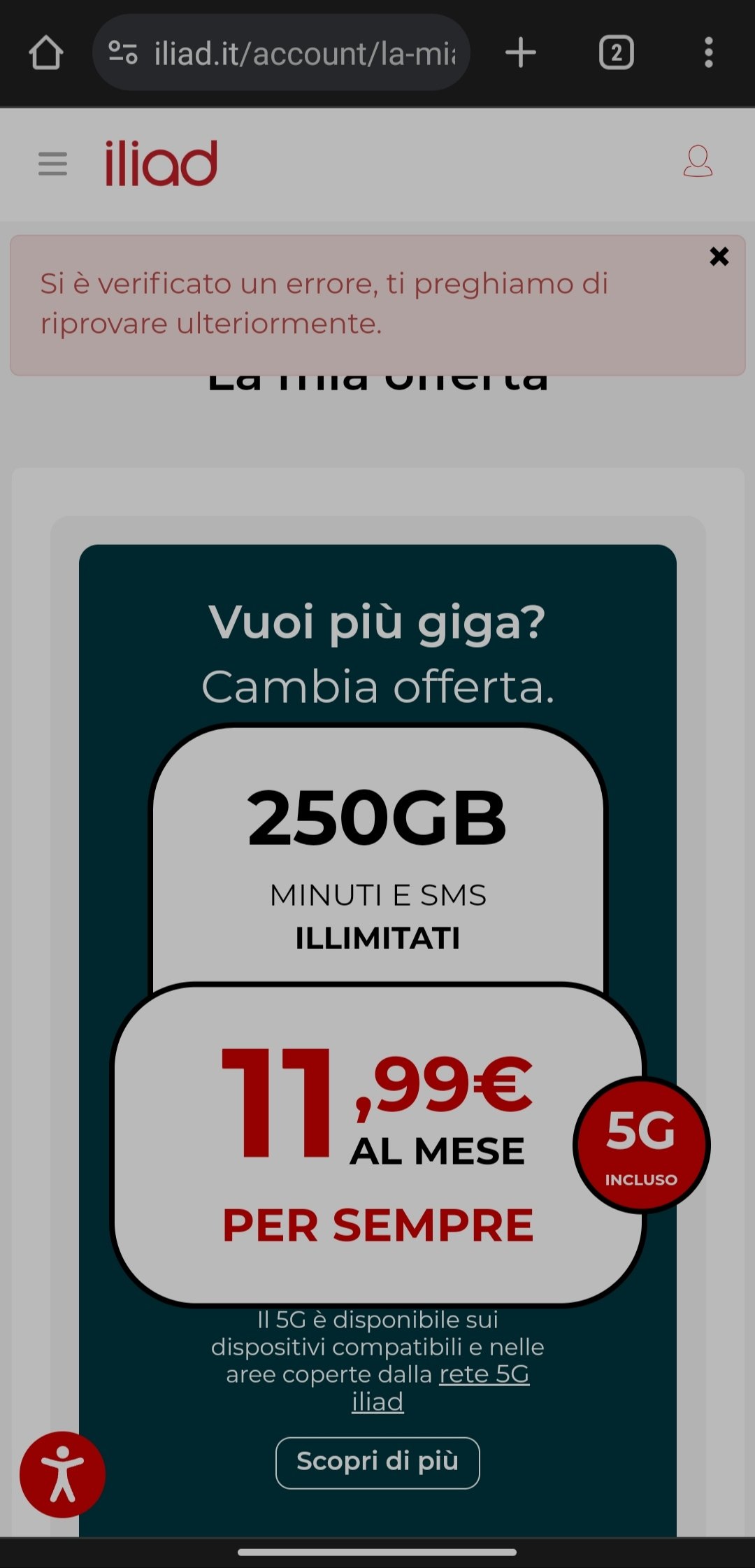
Task: Open a new browser tab
Action: 520,53
